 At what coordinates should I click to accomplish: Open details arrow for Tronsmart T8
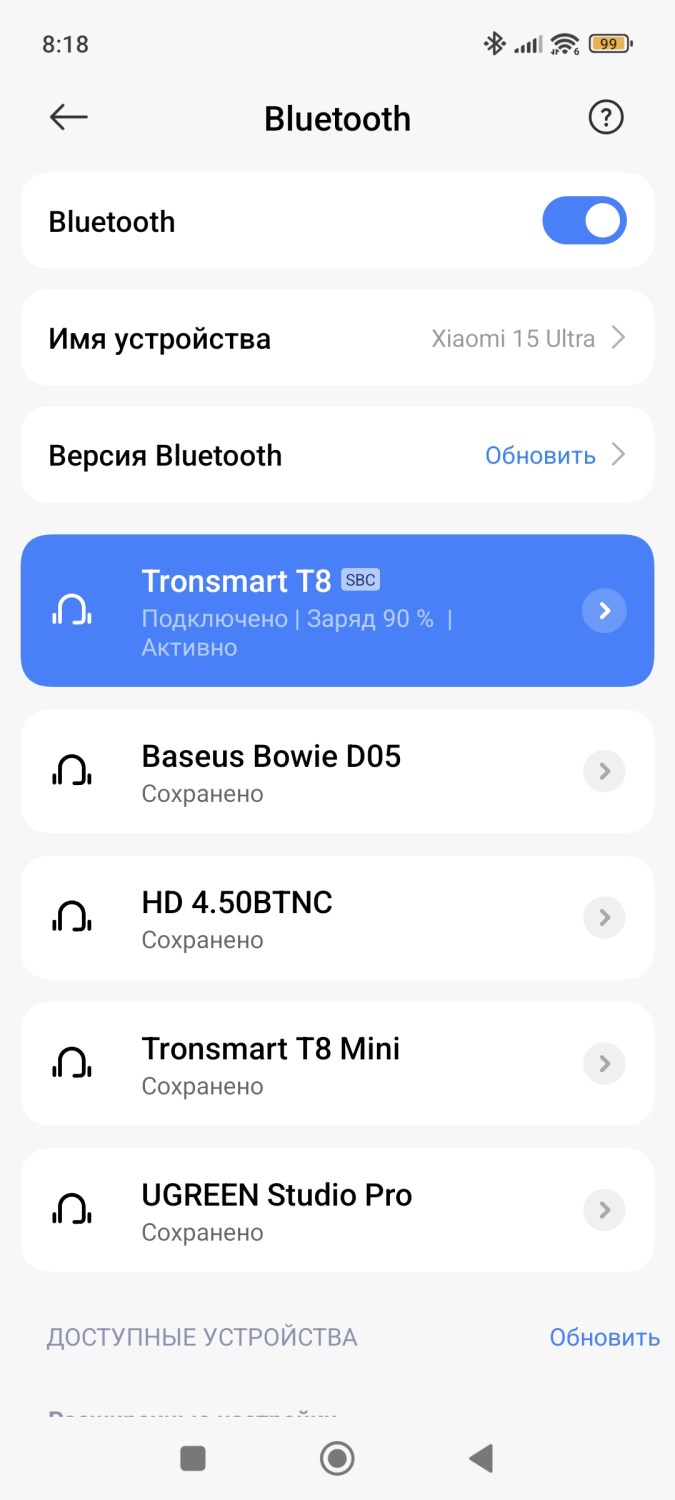[x=604, y=611]
